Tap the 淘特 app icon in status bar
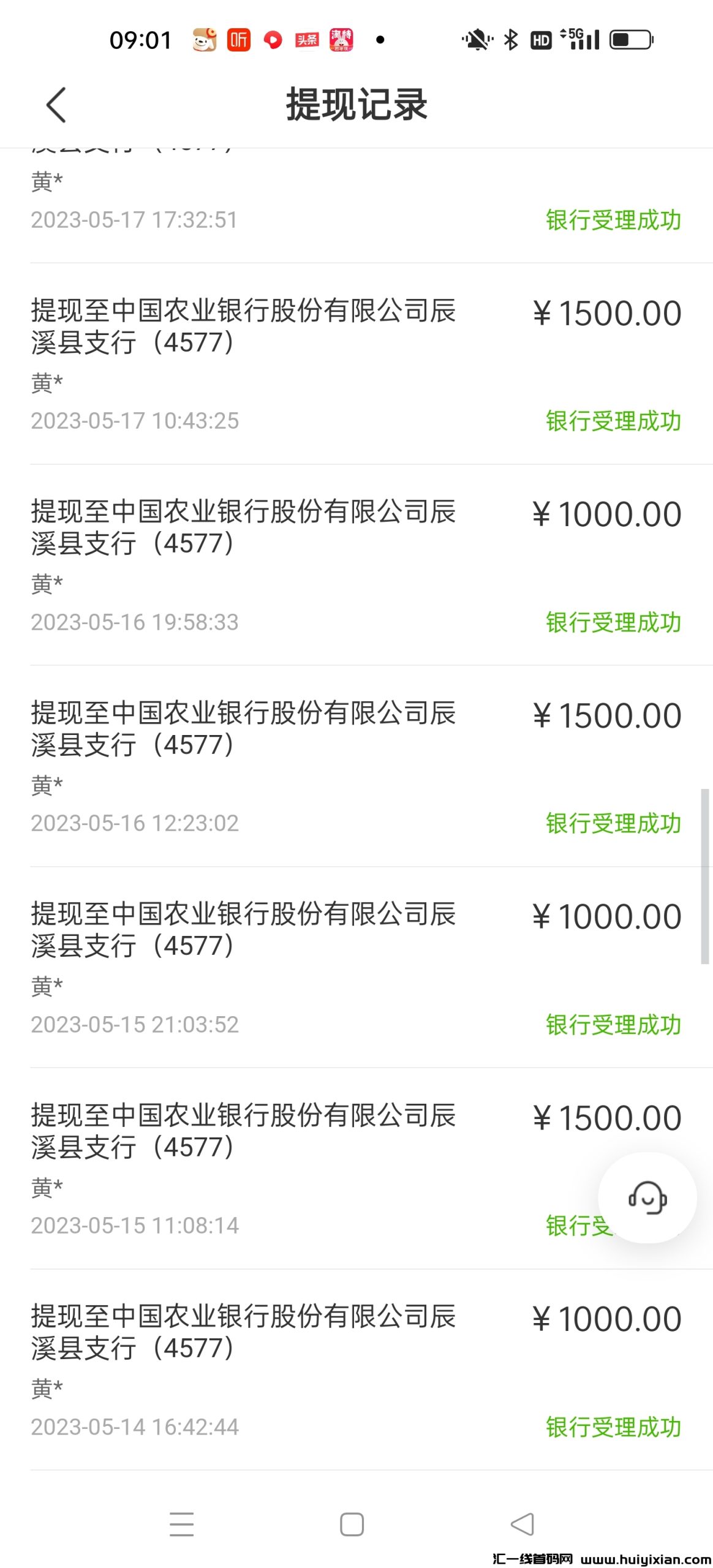Image resolution: width=713 pixels, height=1568 pixels. [x=343, y=40]
